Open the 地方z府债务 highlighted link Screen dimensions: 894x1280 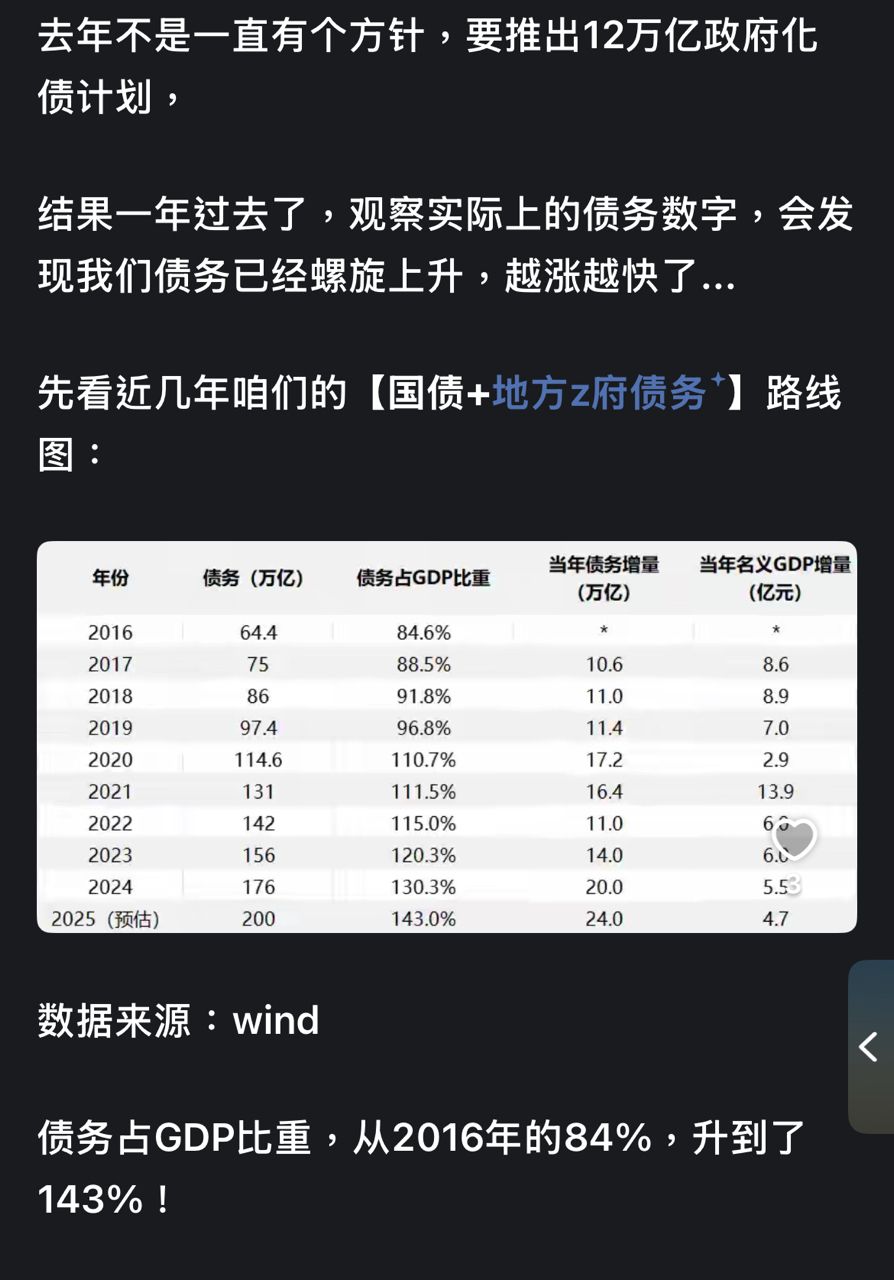pos(600,394)
